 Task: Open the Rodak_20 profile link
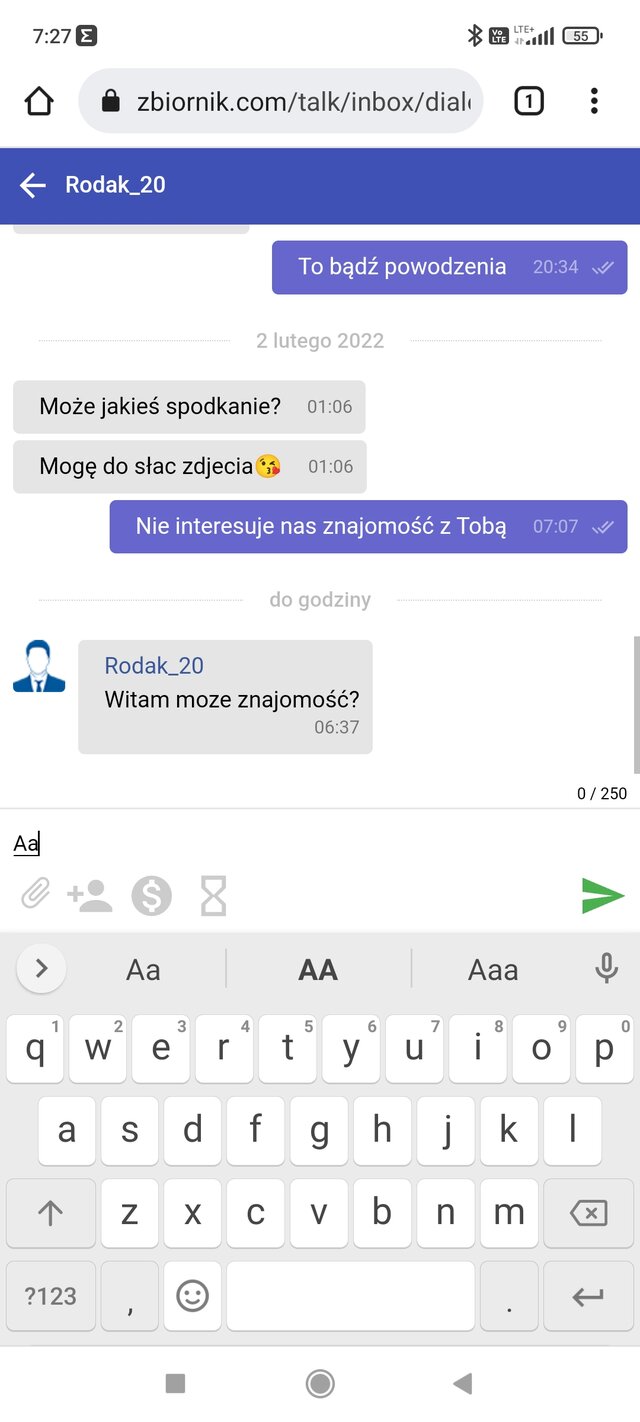pyautogui.click(x=154, y=666)
